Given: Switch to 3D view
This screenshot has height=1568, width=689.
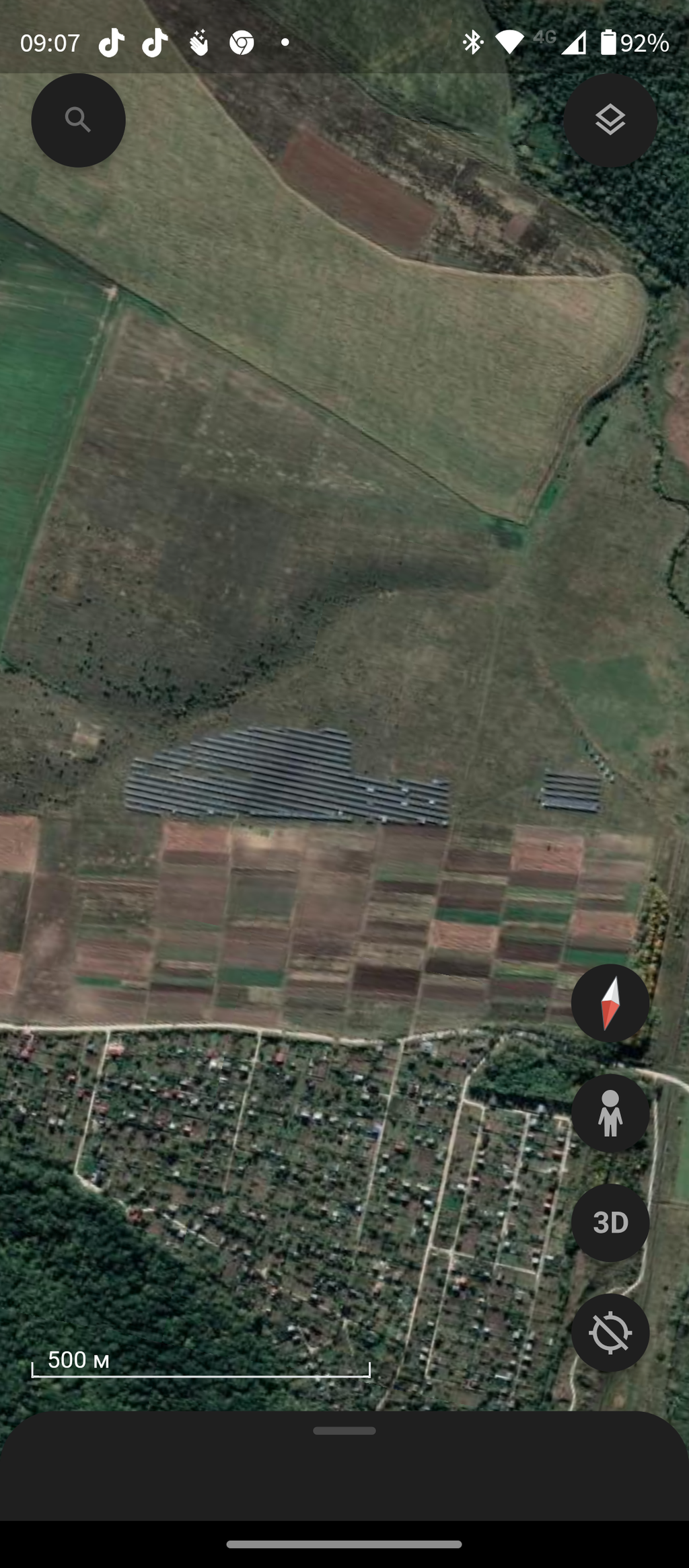Looking at the screenshot, I should pos(610,1223).
